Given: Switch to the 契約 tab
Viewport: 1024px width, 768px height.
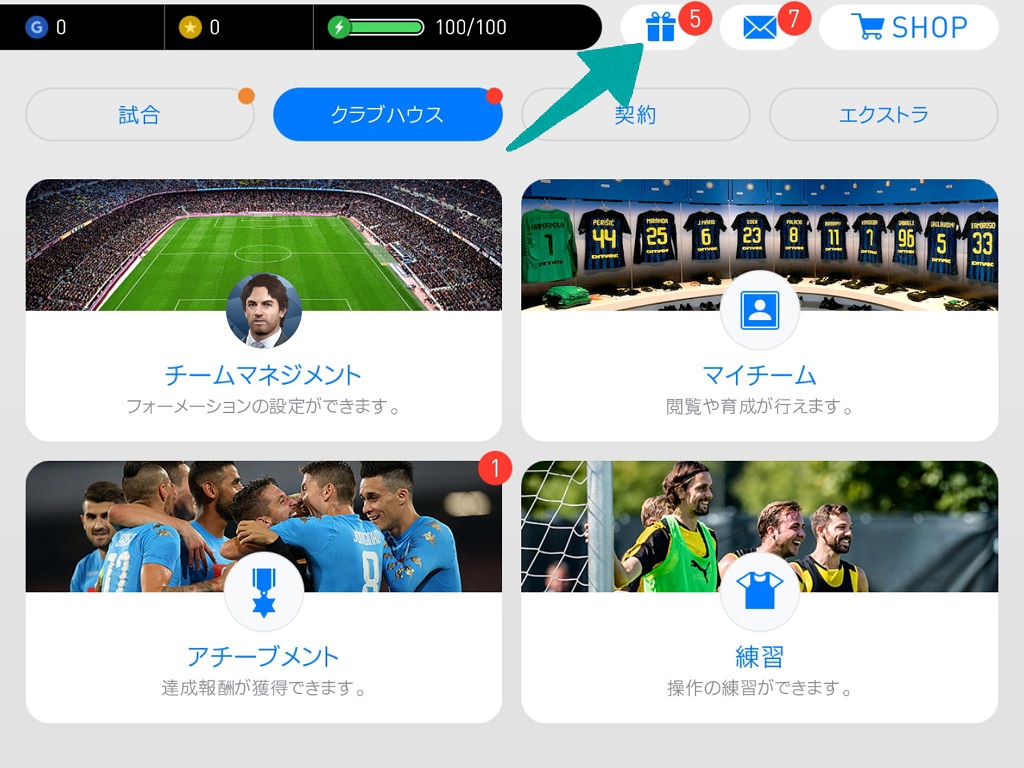Looking at the screenshot, I should tap(635, 114).
